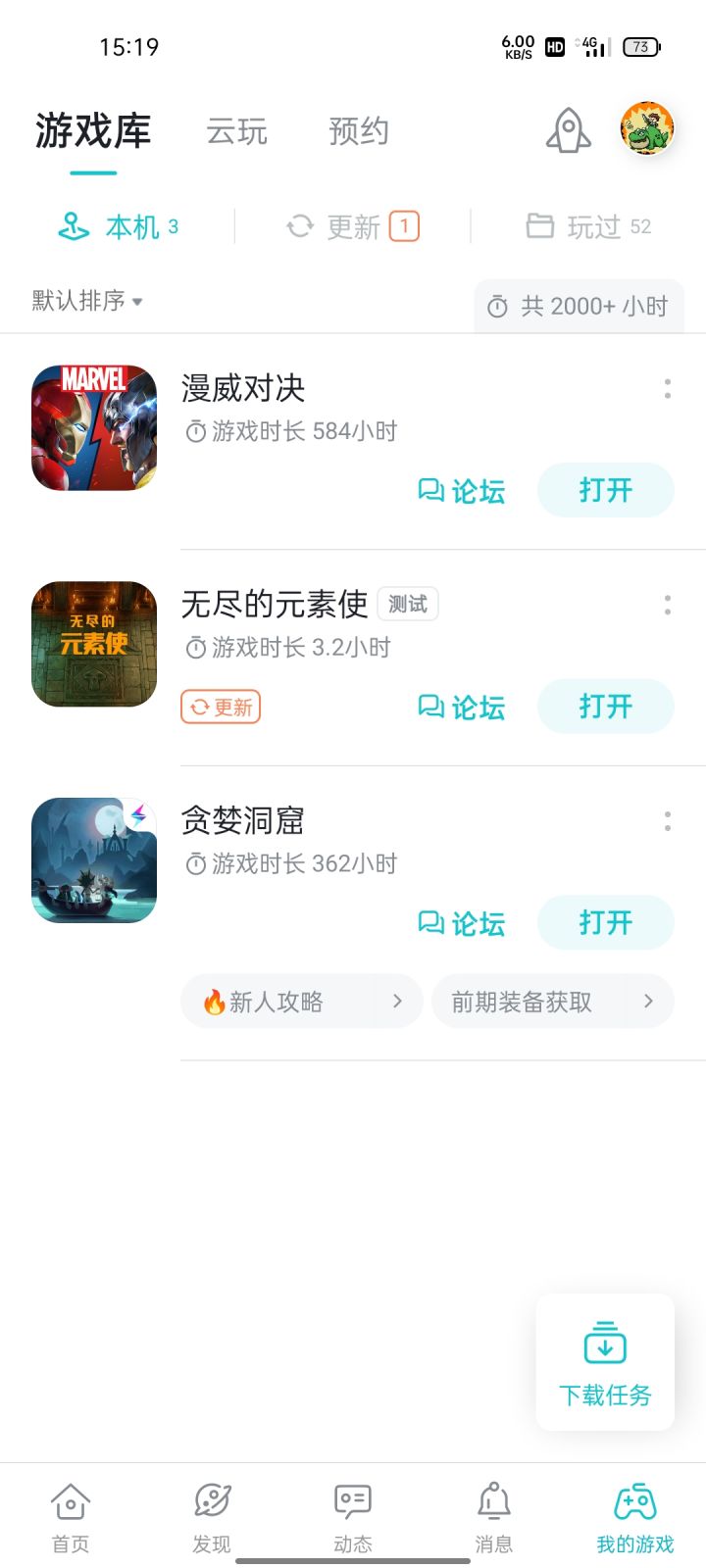Expand the 新人攻略 guide entry

click(x=301, y=1001)
